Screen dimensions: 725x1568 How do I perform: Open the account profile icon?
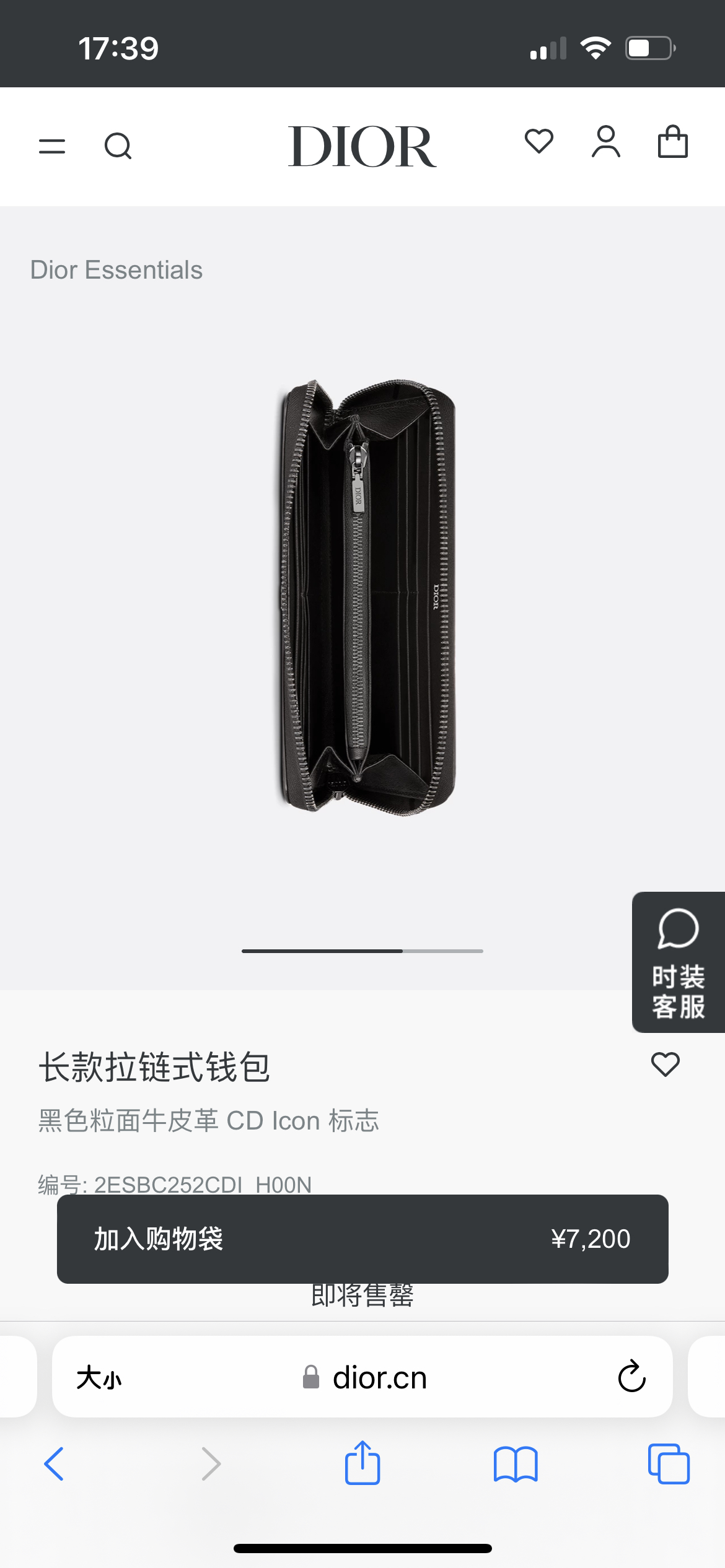click(x=605, y=142)
